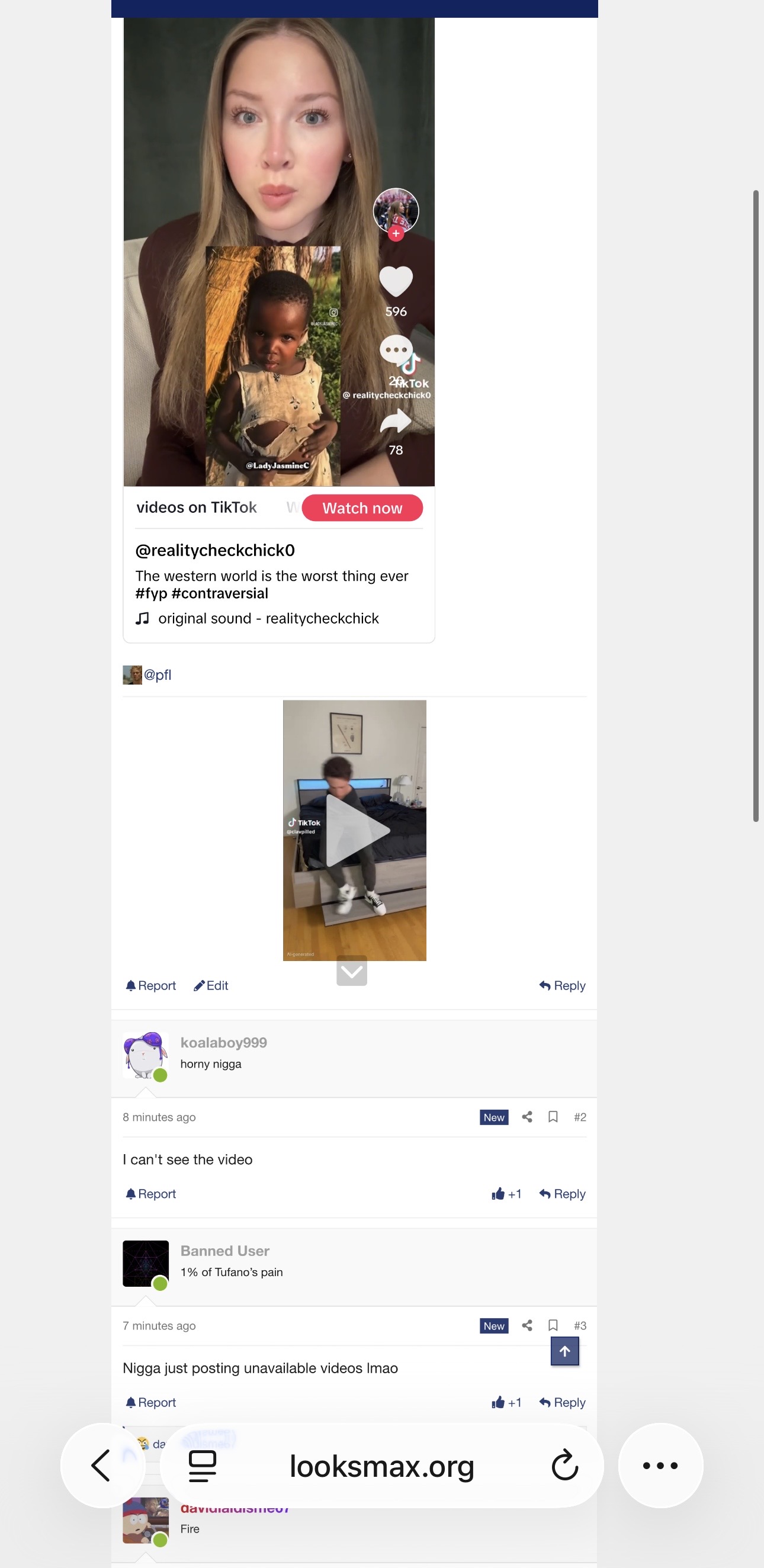
Task: Reply to the first post
Action: pos(562,985)
